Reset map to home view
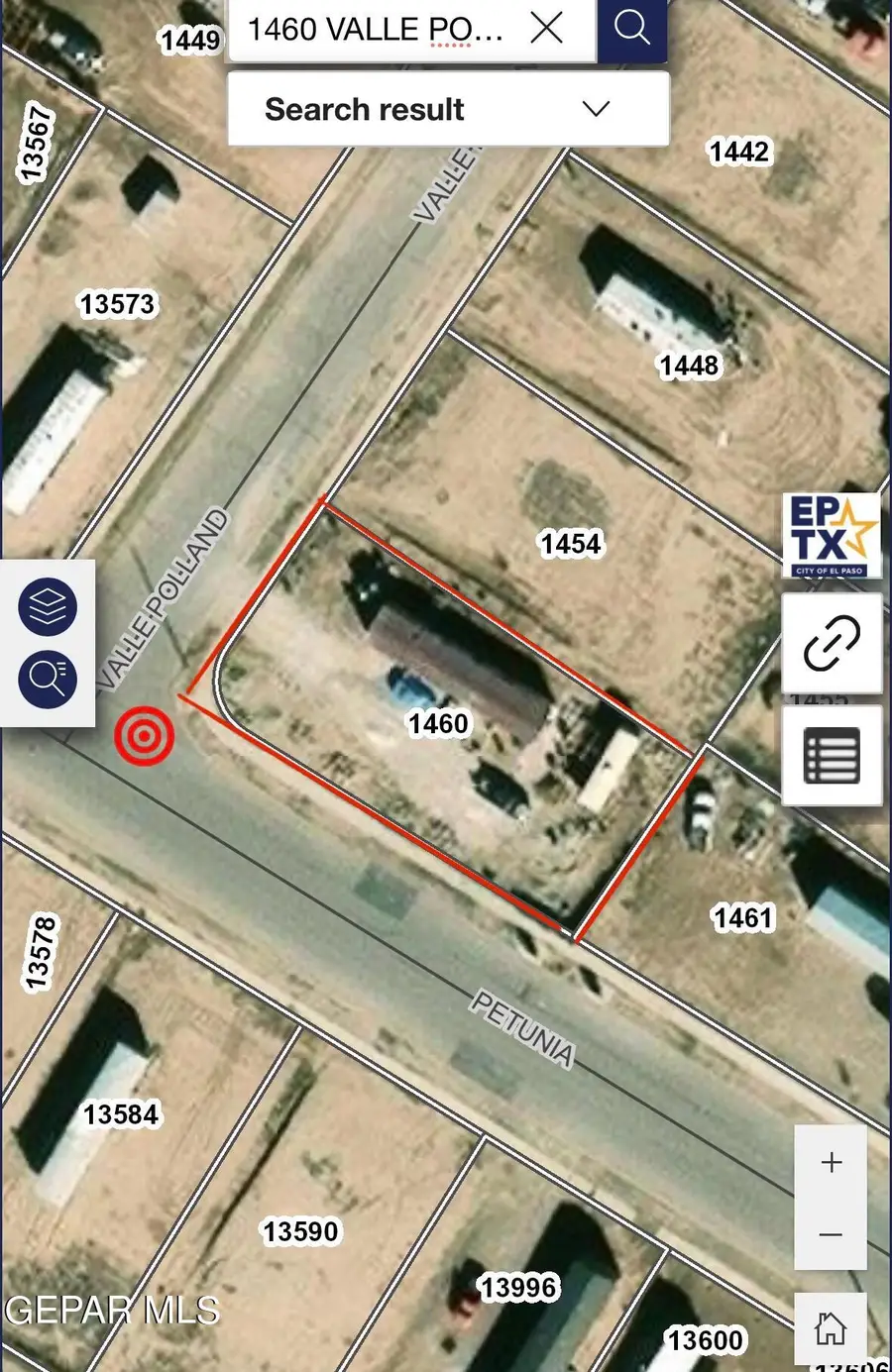The image size is (892, 1372). coord(831,1327)
